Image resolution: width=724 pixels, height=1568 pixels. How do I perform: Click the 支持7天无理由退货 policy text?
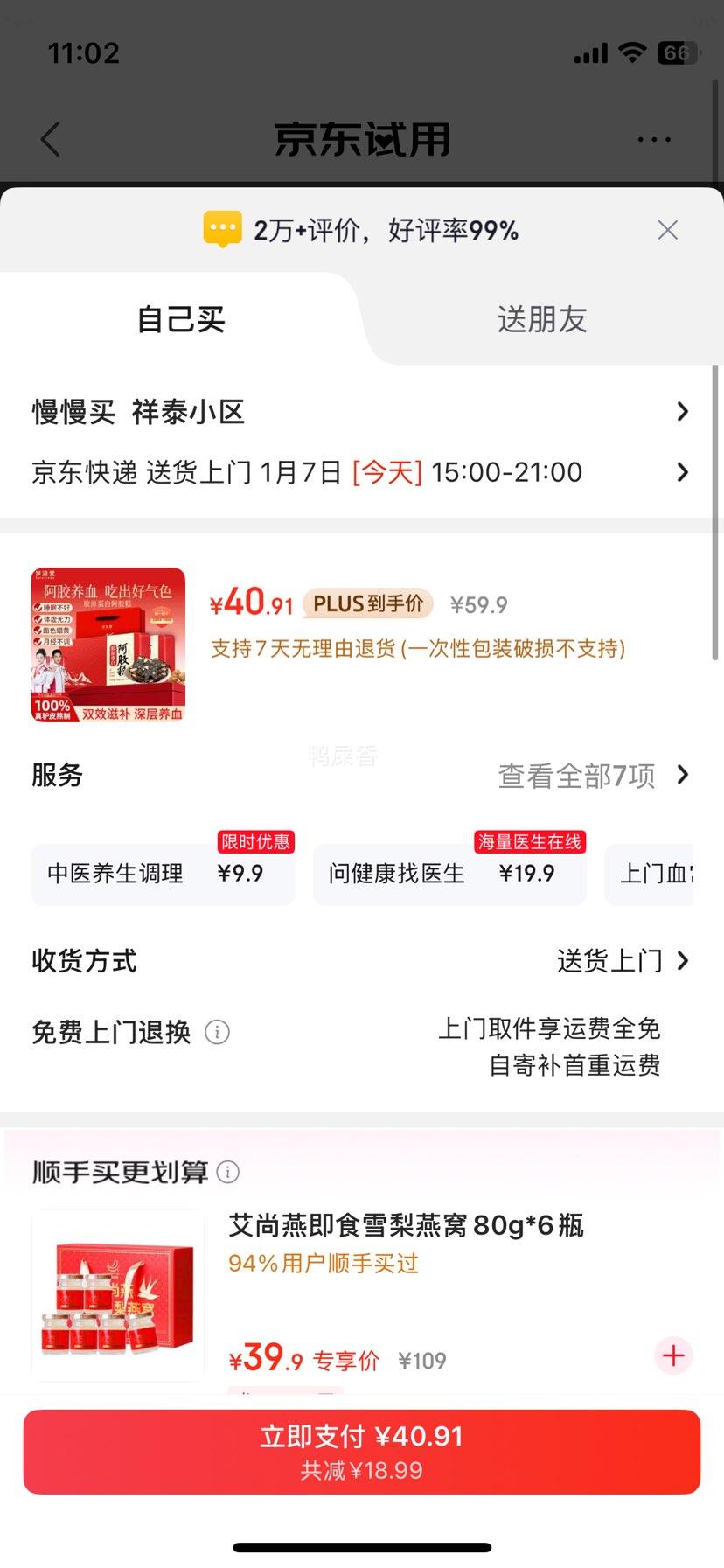coord(418,649)
